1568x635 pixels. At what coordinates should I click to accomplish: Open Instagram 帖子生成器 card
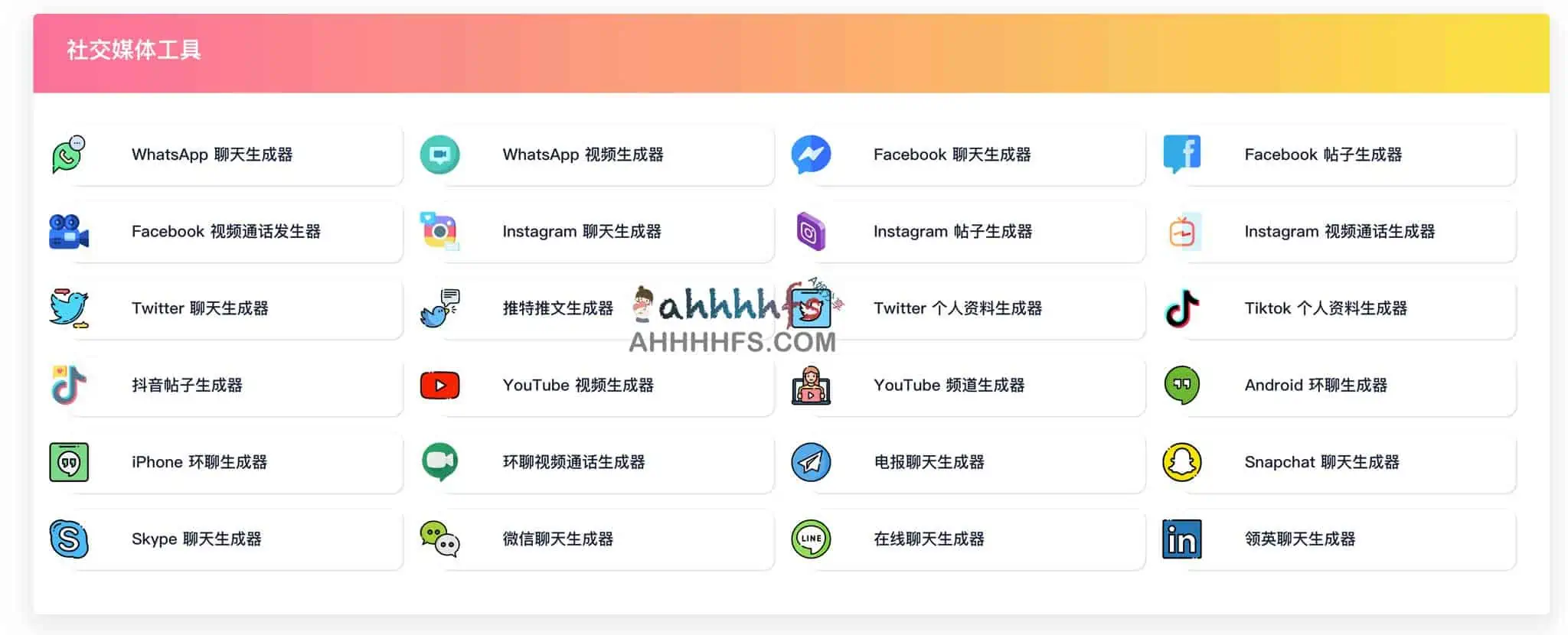pyautogui.click(x=952, y=232)
